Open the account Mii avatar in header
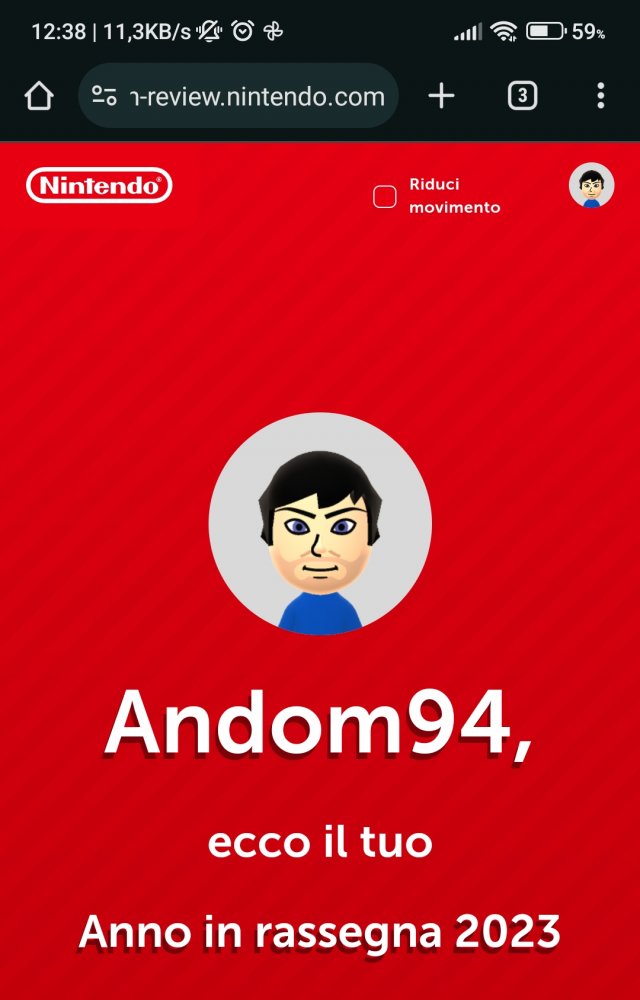640x1000 pixels. tap(591, 186)
